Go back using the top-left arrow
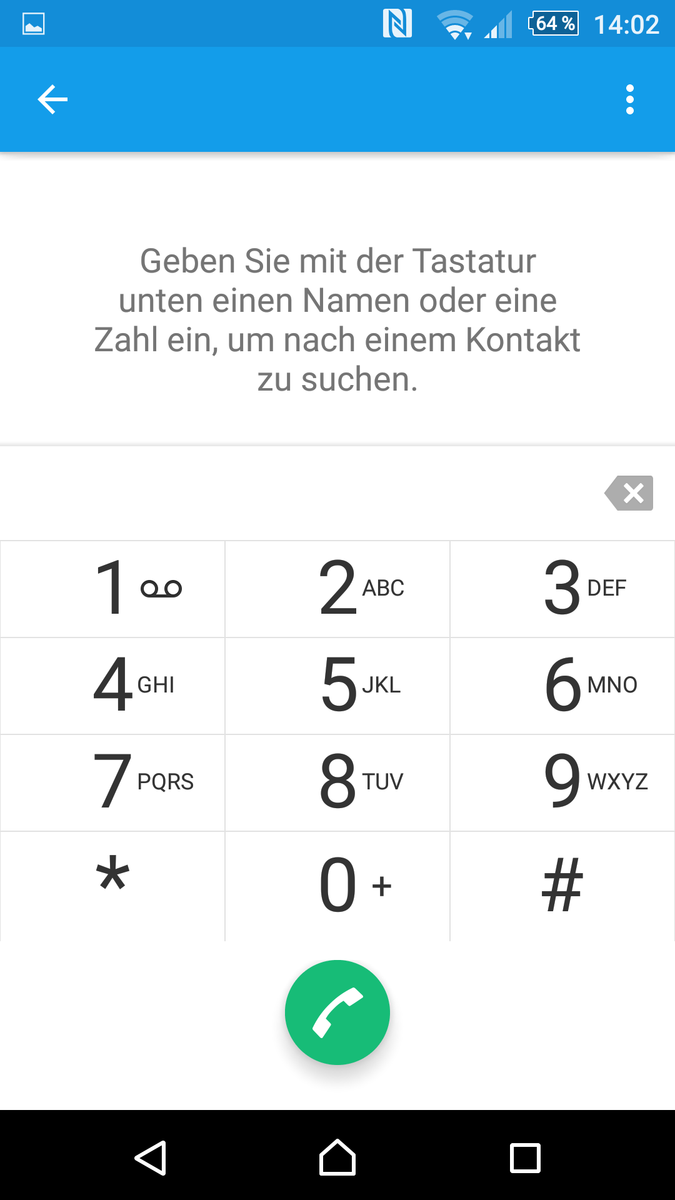This screenshot has height=1200, width=675. pos(52,99)
